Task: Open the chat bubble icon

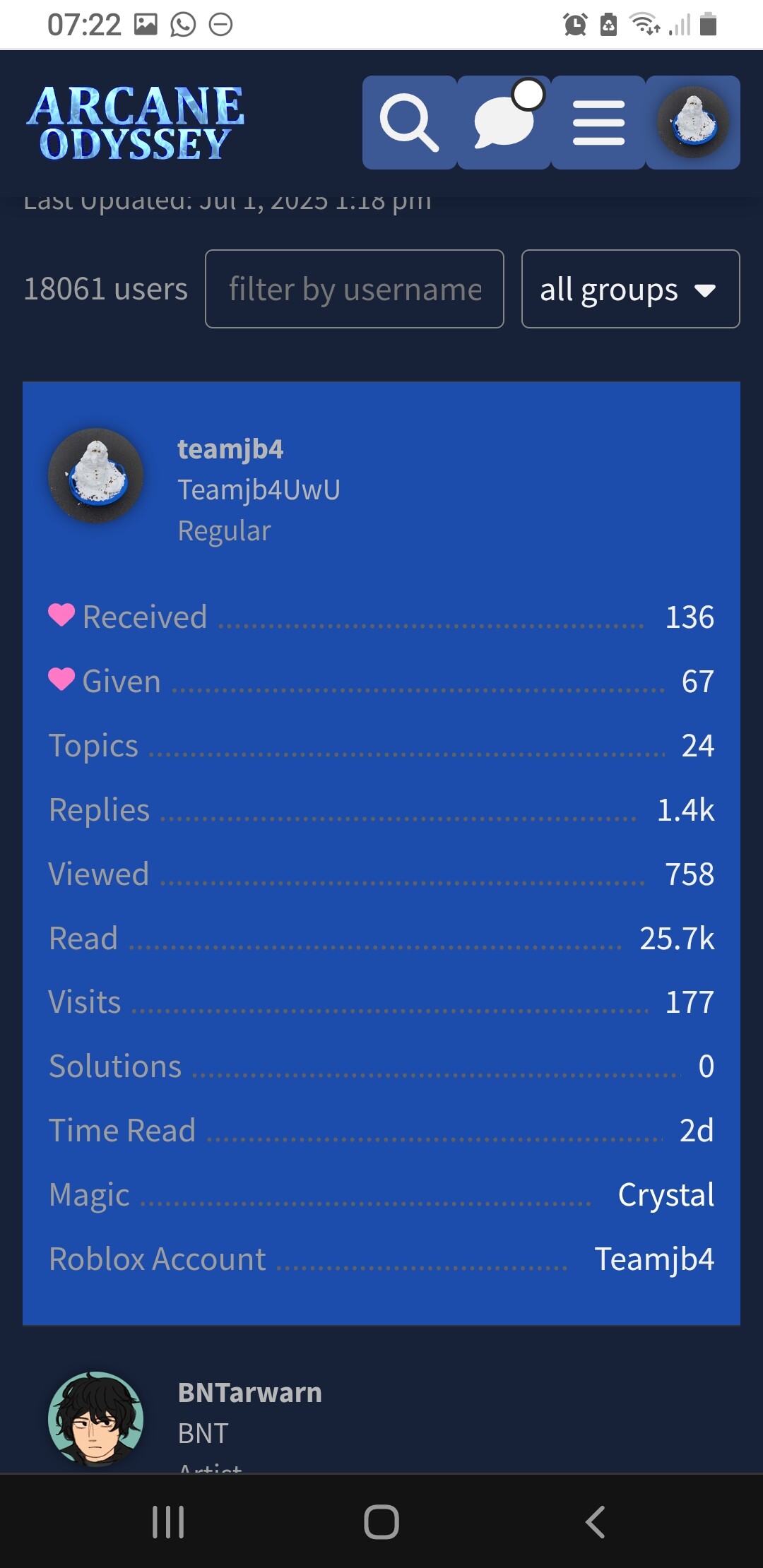Action: (504, 123)
